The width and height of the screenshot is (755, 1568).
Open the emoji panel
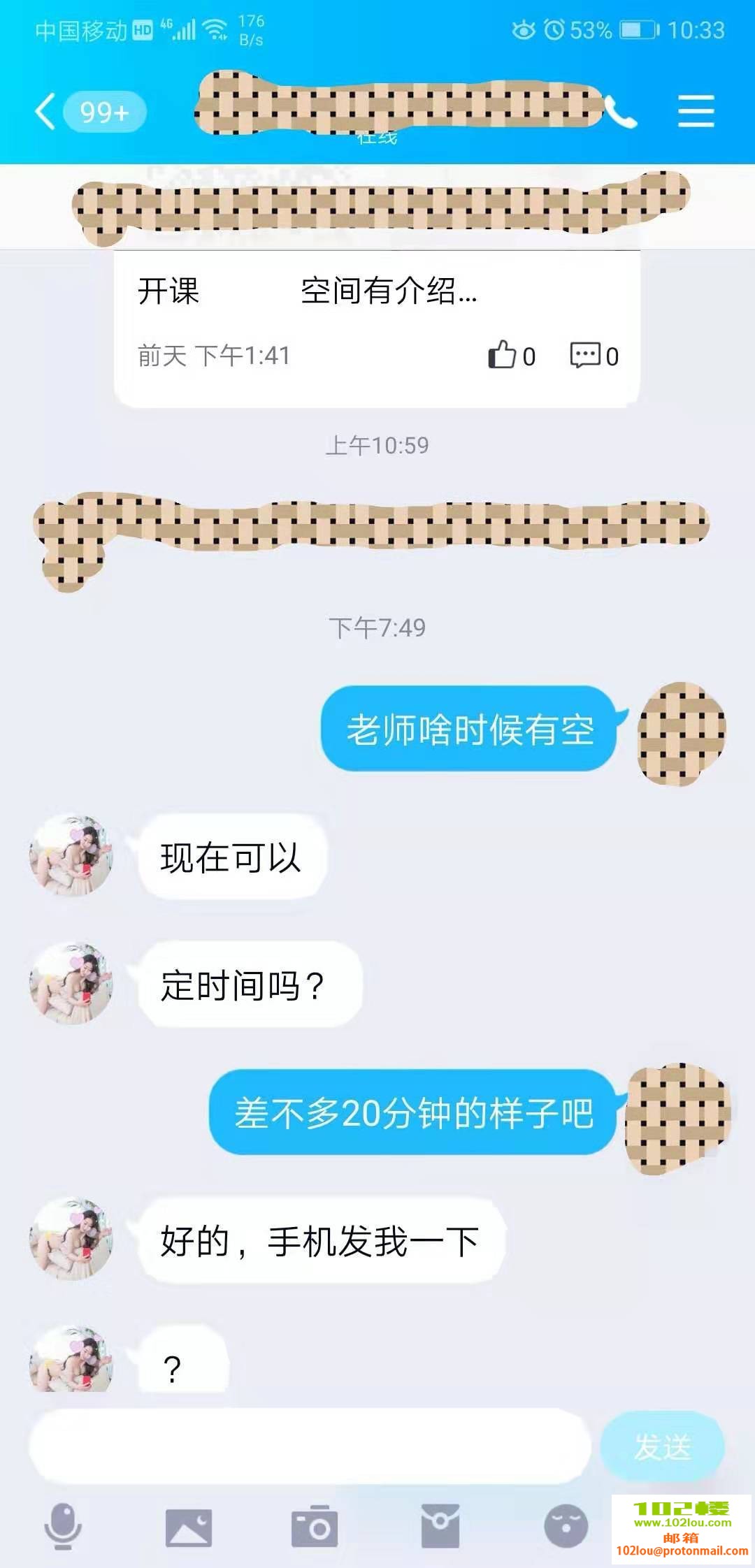pos(566,1526)
